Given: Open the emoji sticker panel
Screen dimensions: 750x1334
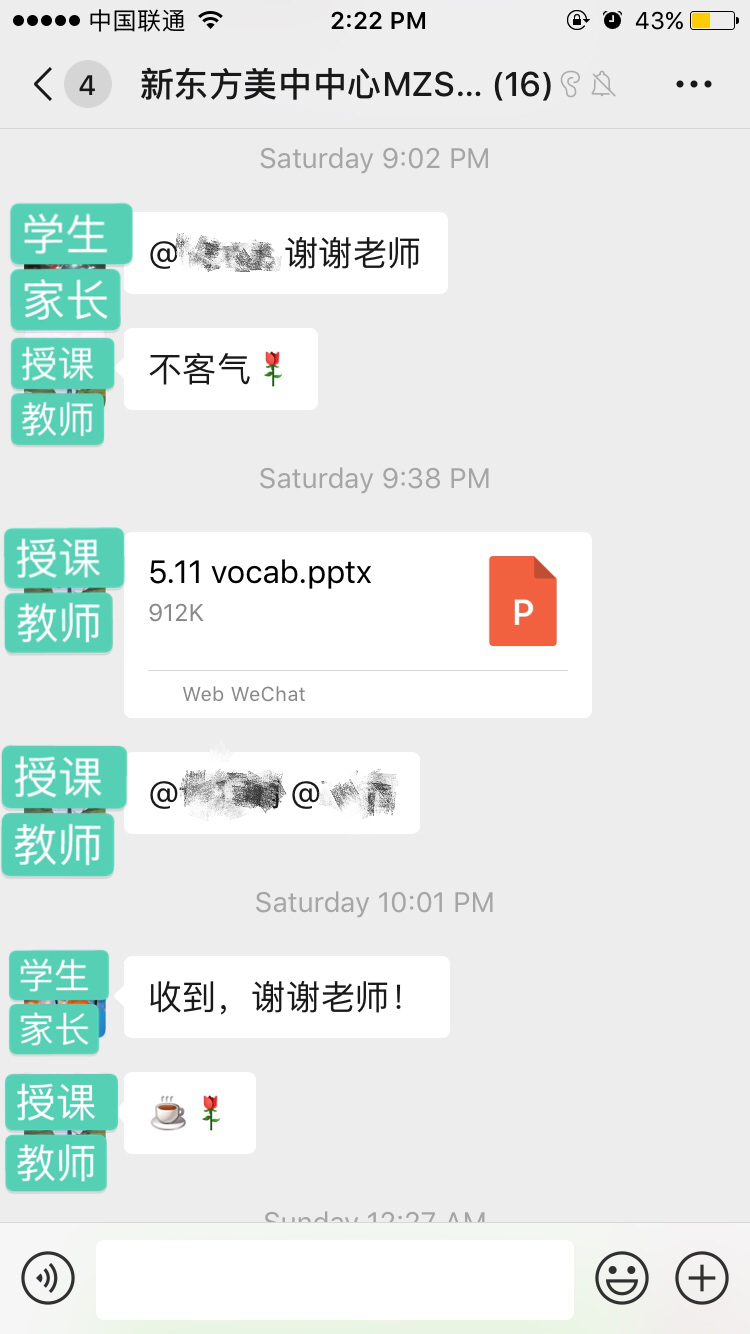Looking at the screenshot, I should point(622,1278).
